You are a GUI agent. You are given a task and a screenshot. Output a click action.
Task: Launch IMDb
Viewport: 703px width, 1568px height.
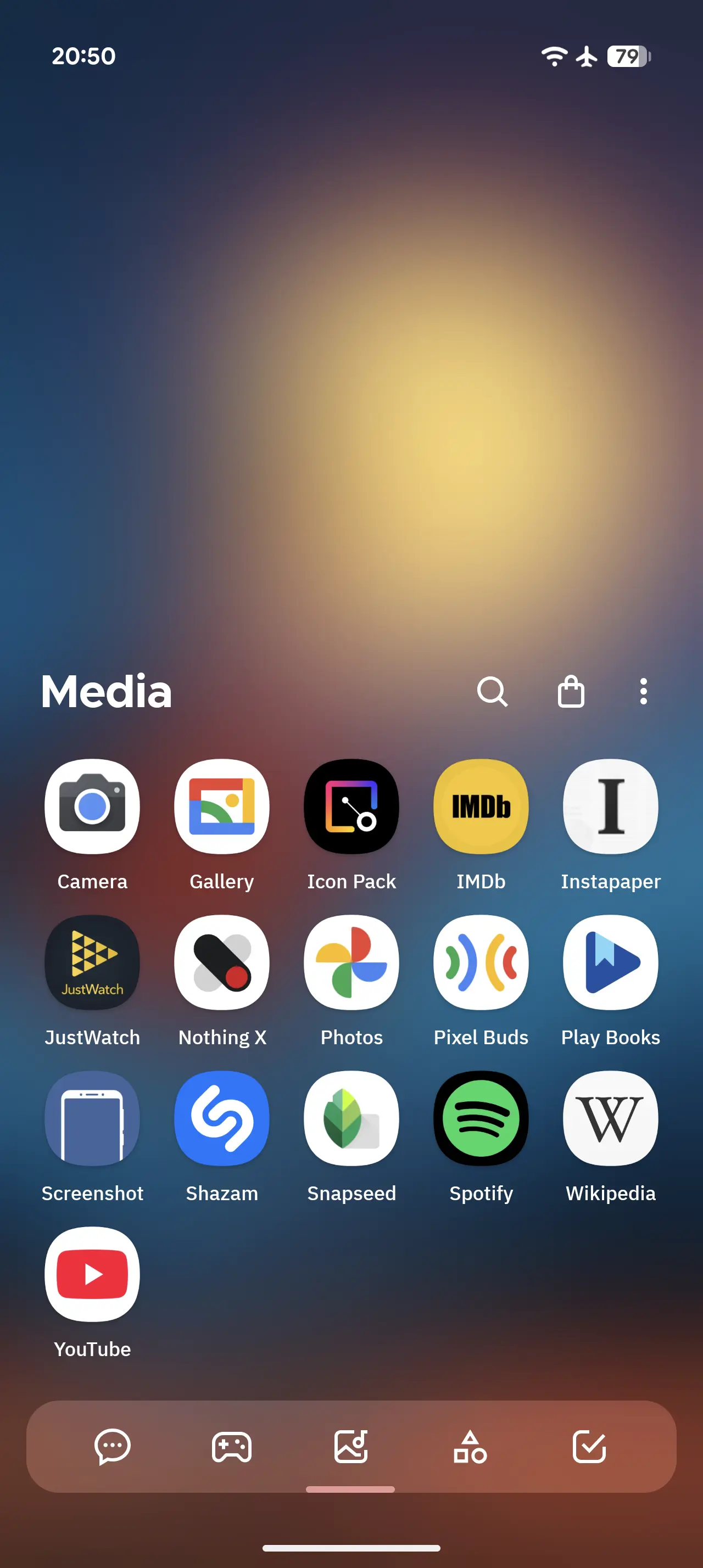(481, 807)
